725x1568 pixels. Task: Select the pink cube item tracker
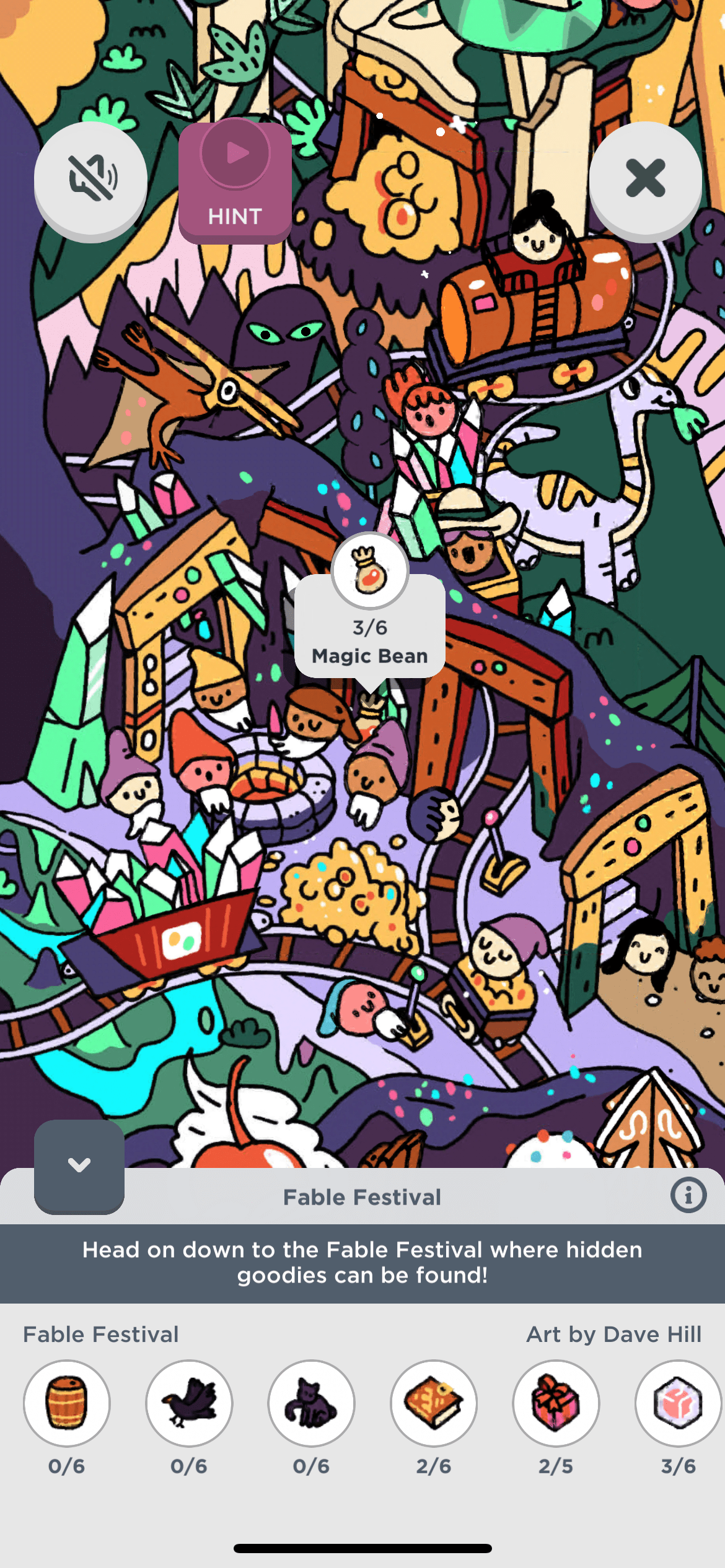point(677,1403)
